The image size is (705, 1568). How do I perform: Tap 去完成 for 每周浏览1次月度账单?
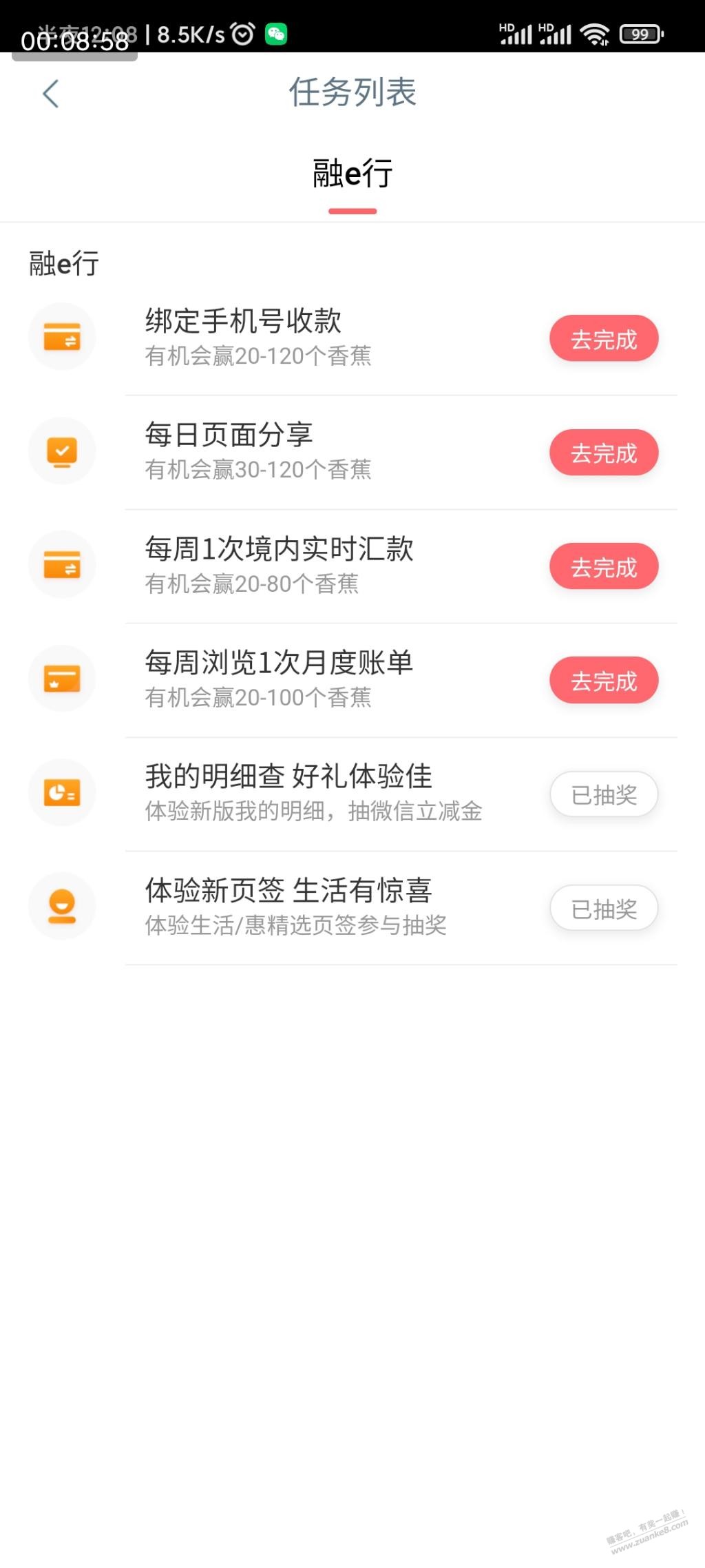604,680
